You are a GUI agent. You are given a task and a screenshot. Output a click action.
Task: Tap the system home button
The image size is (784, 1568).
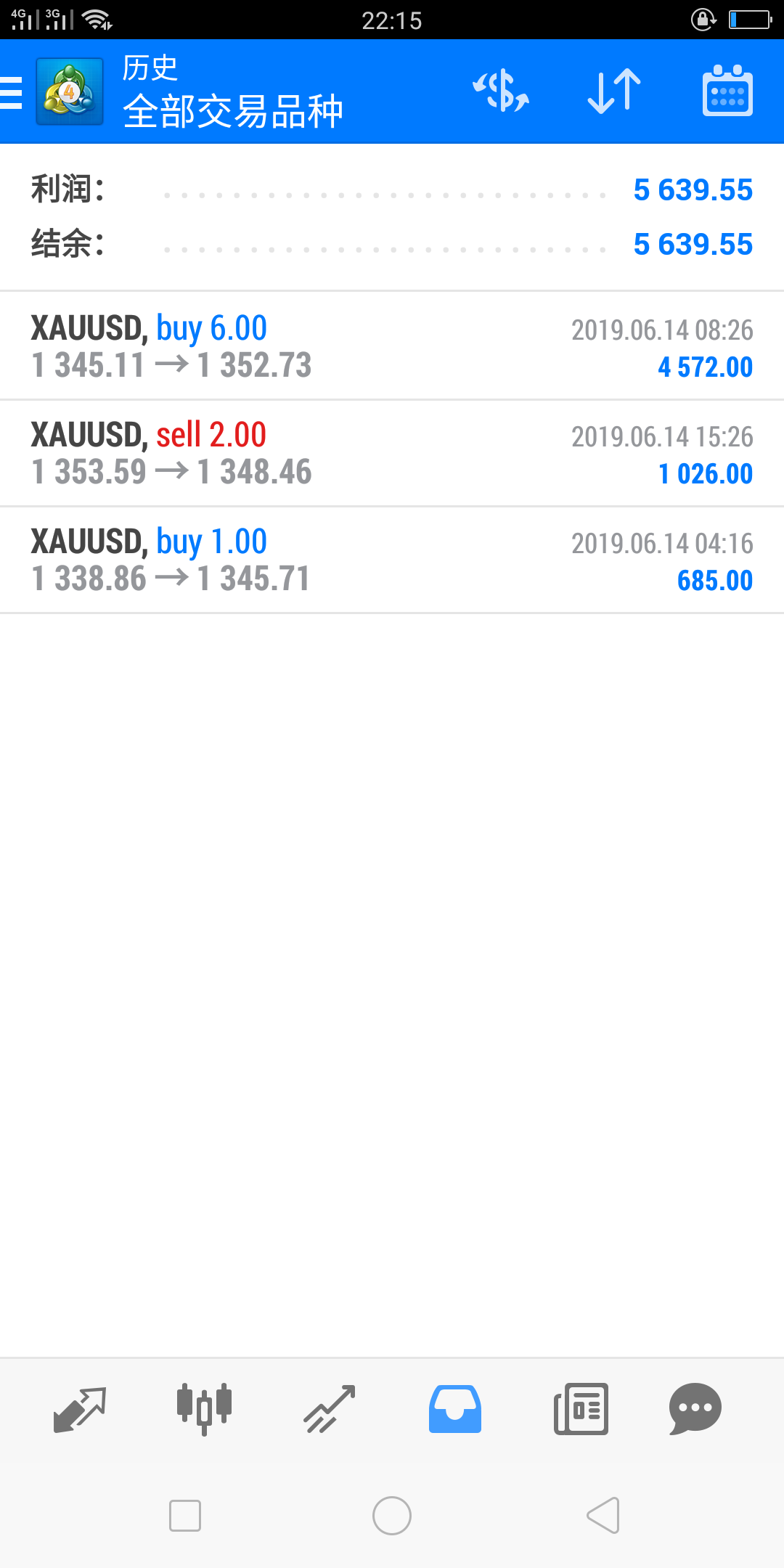pyautogui.click(x=392, y=1516)
